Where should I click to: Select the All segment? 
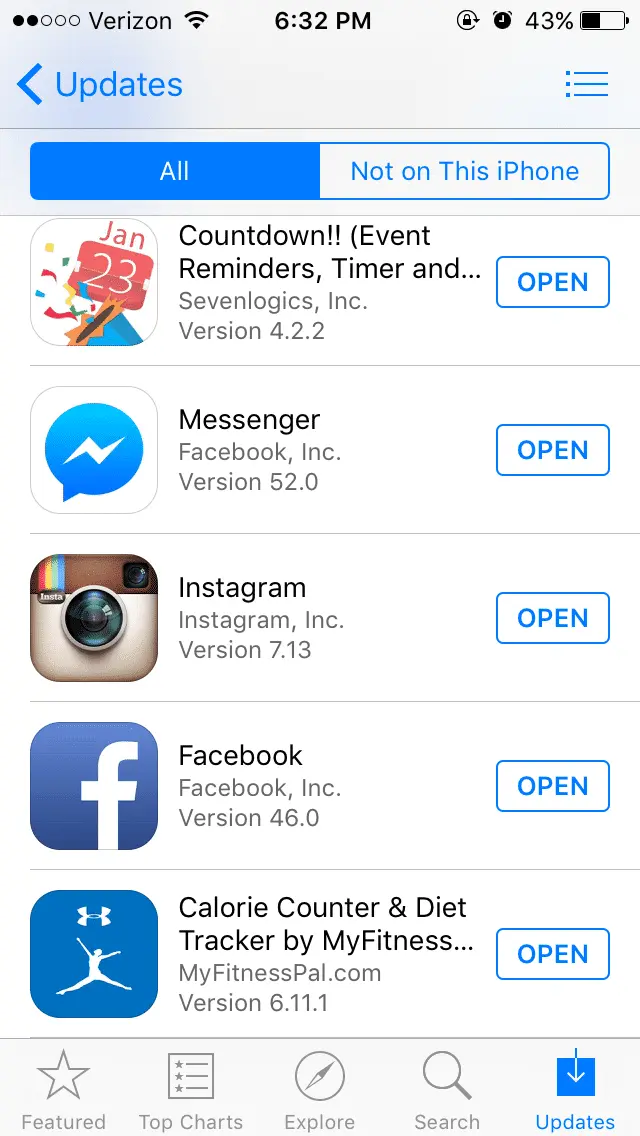[x=175, y=171]
